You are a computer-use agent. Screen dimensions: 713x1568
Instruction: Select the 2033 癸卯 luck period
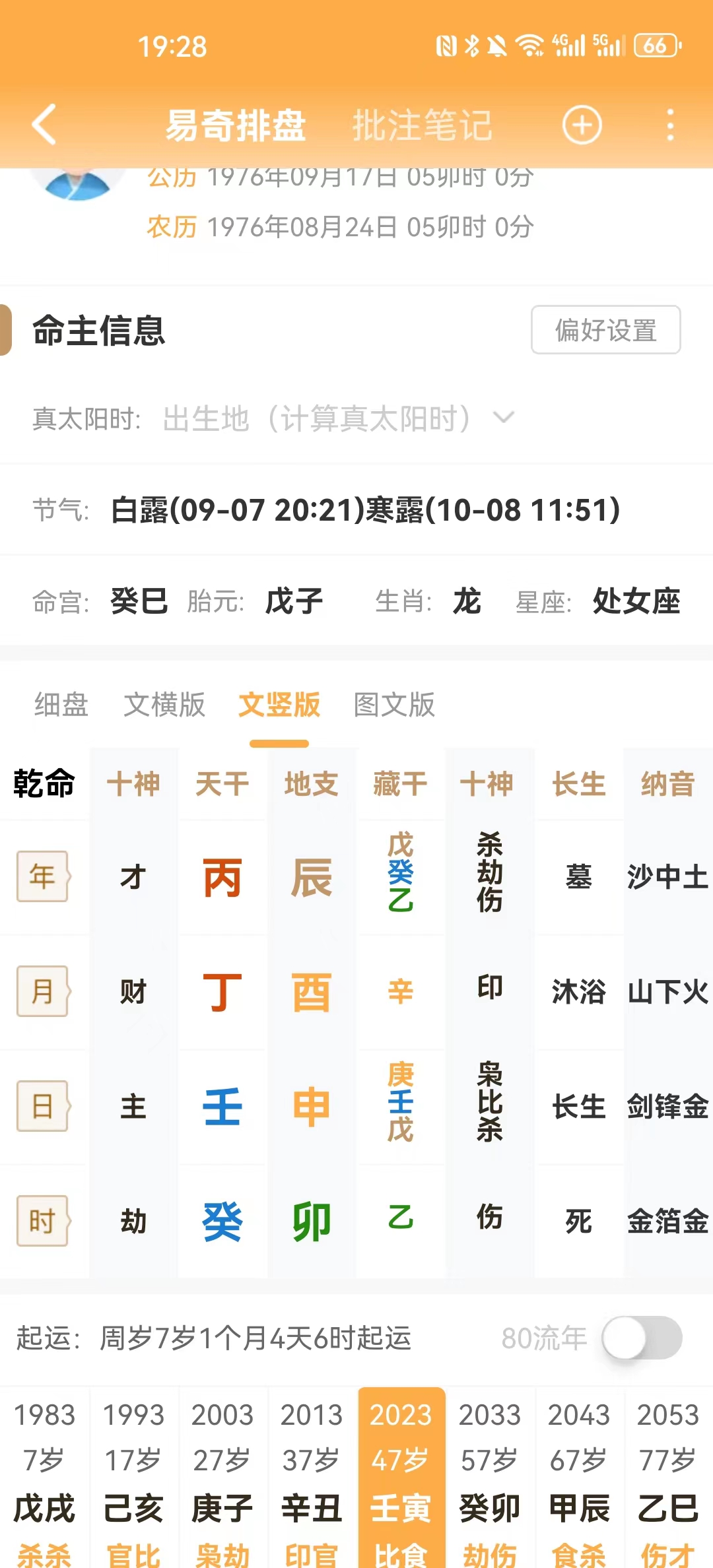click(490, 1478)
